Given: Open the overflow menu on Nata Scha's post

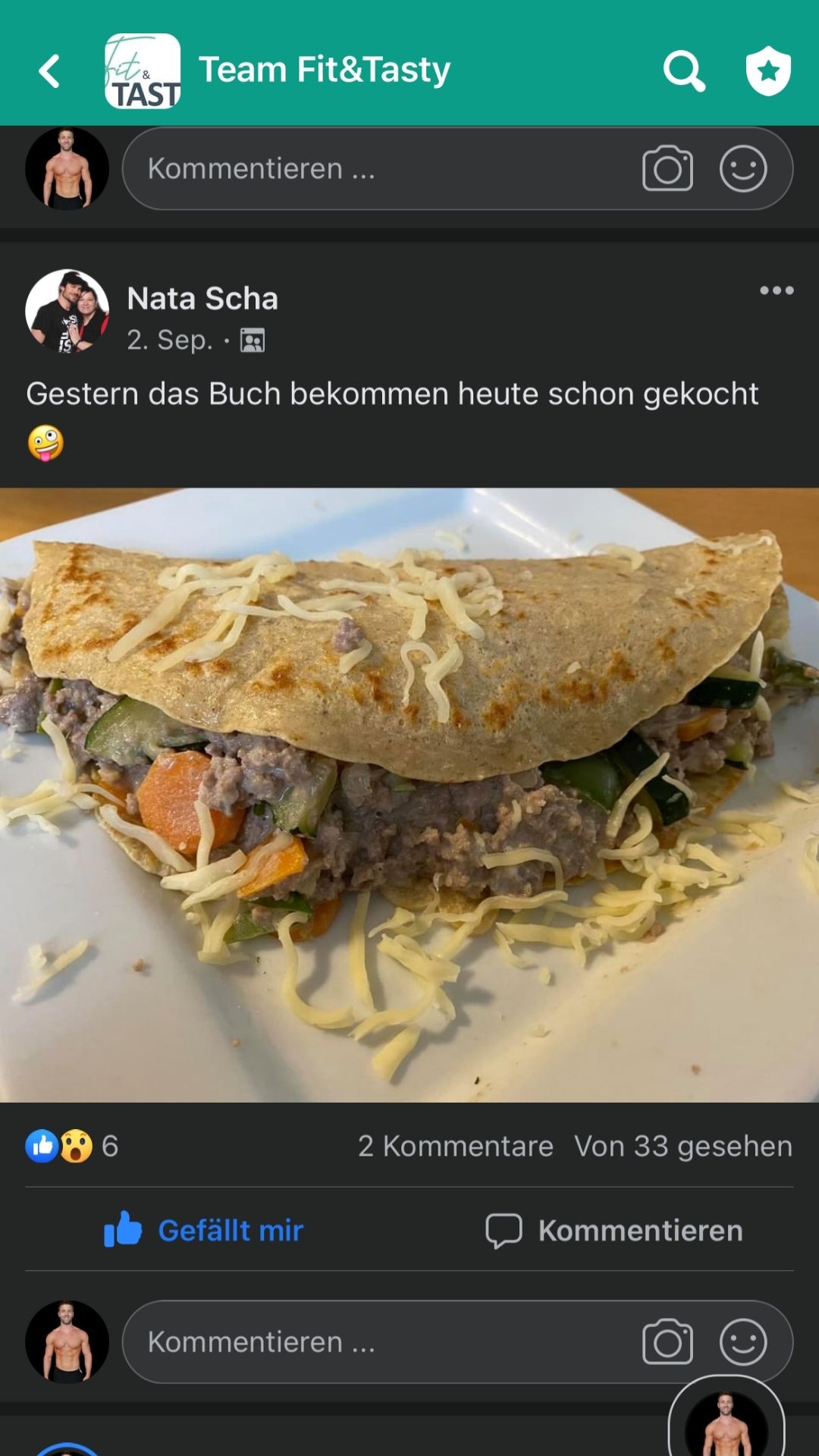Looking at the screenshot, I should 777,290.
